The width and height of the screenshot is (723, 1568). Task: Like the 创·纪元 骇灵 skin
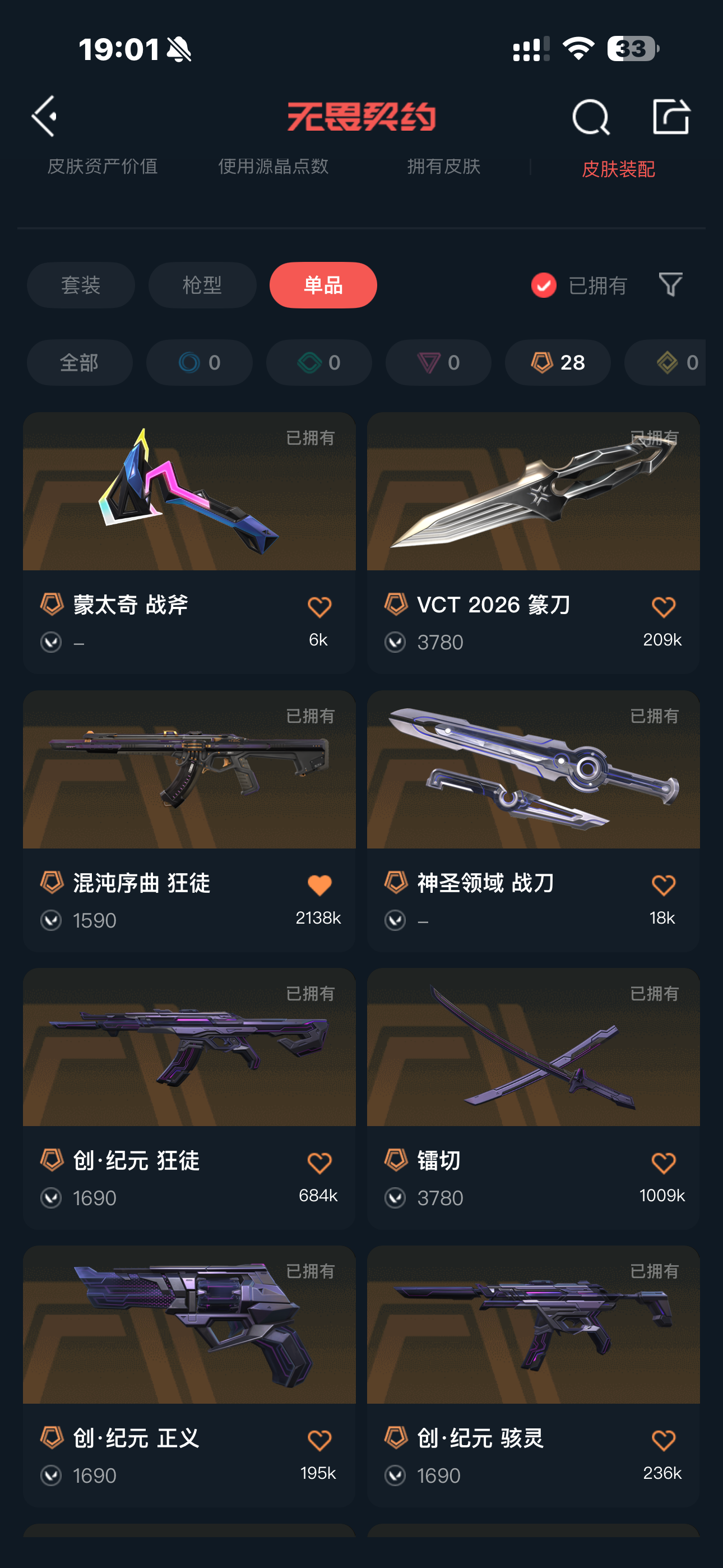(x=662, y=1441)
